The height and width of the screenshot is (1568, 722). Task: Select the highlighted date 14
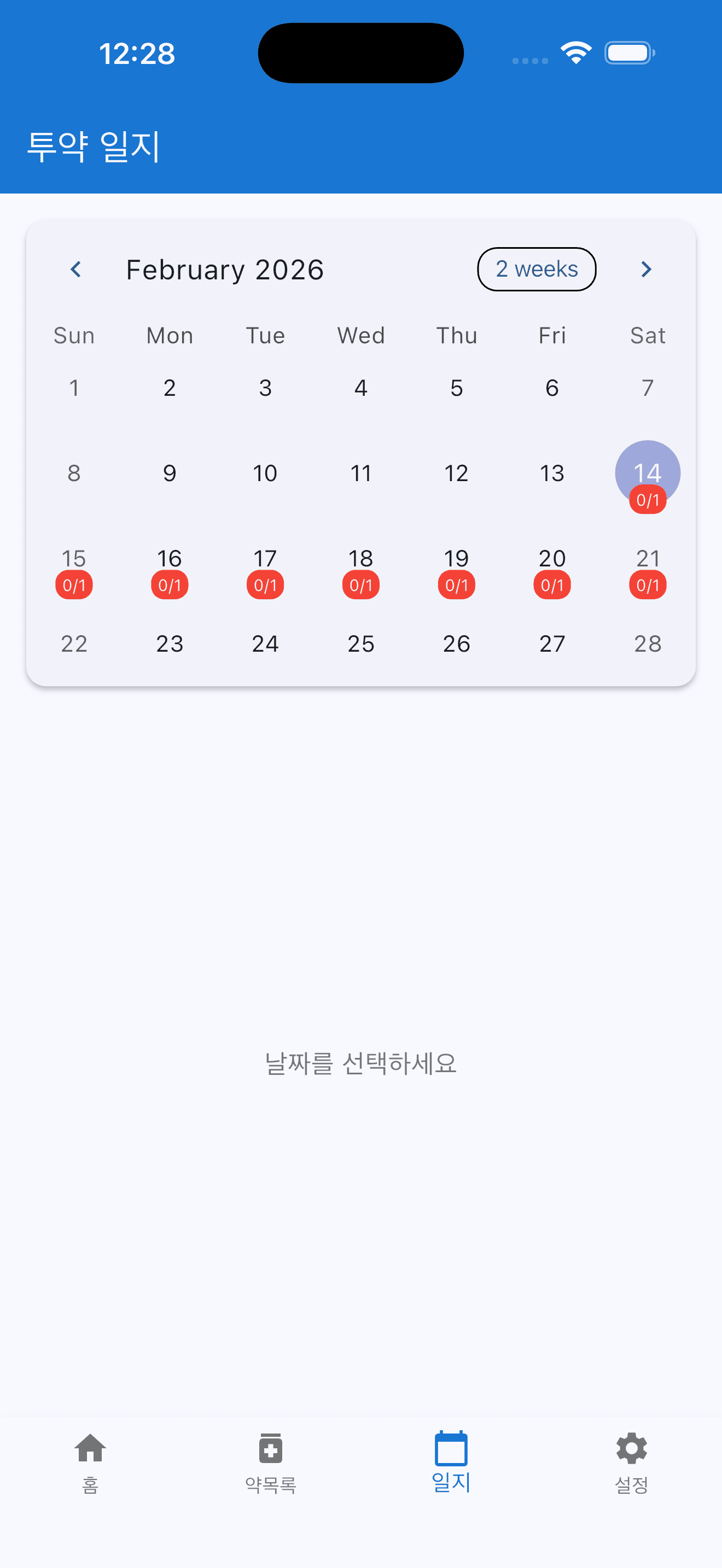coord(647,473)
